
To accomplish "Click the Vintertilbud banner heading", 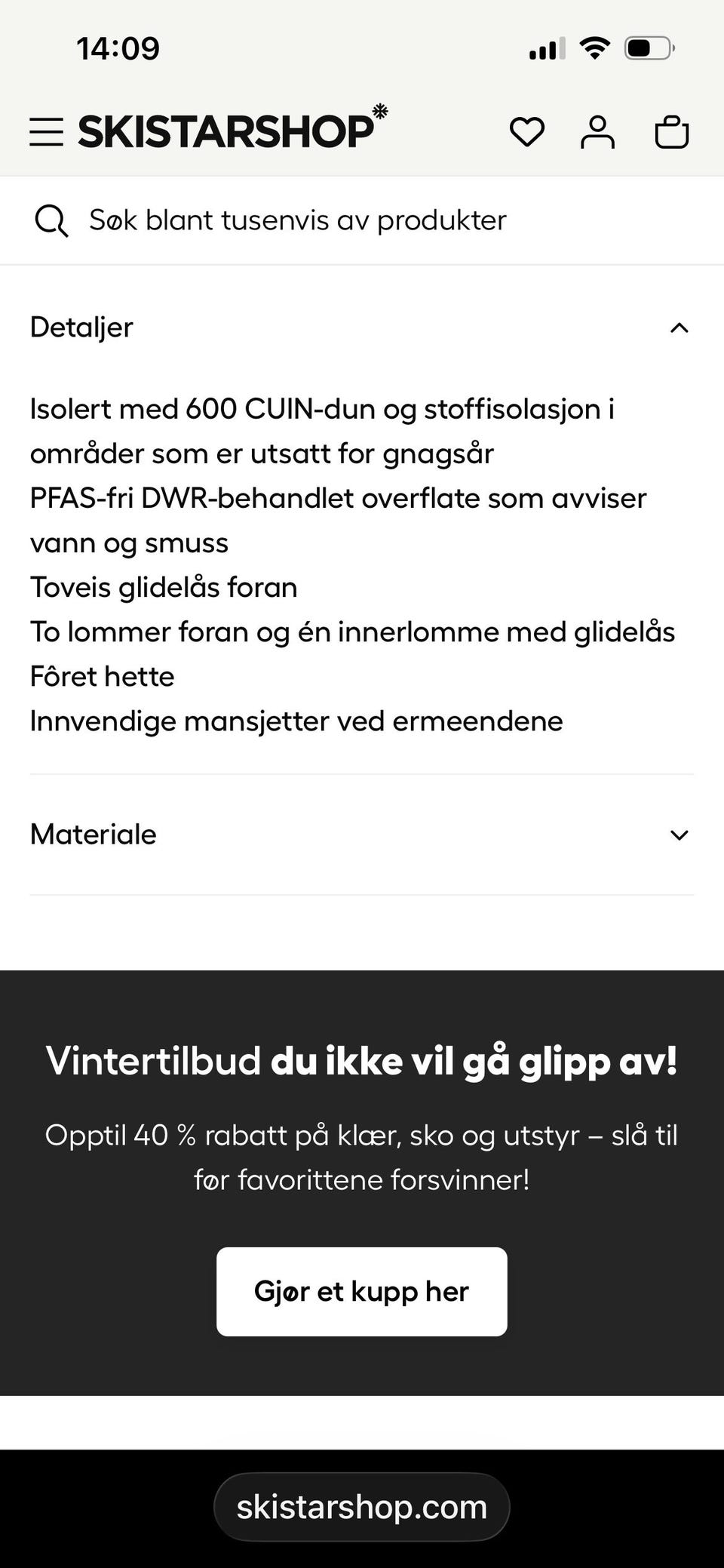I will 361,1060.
